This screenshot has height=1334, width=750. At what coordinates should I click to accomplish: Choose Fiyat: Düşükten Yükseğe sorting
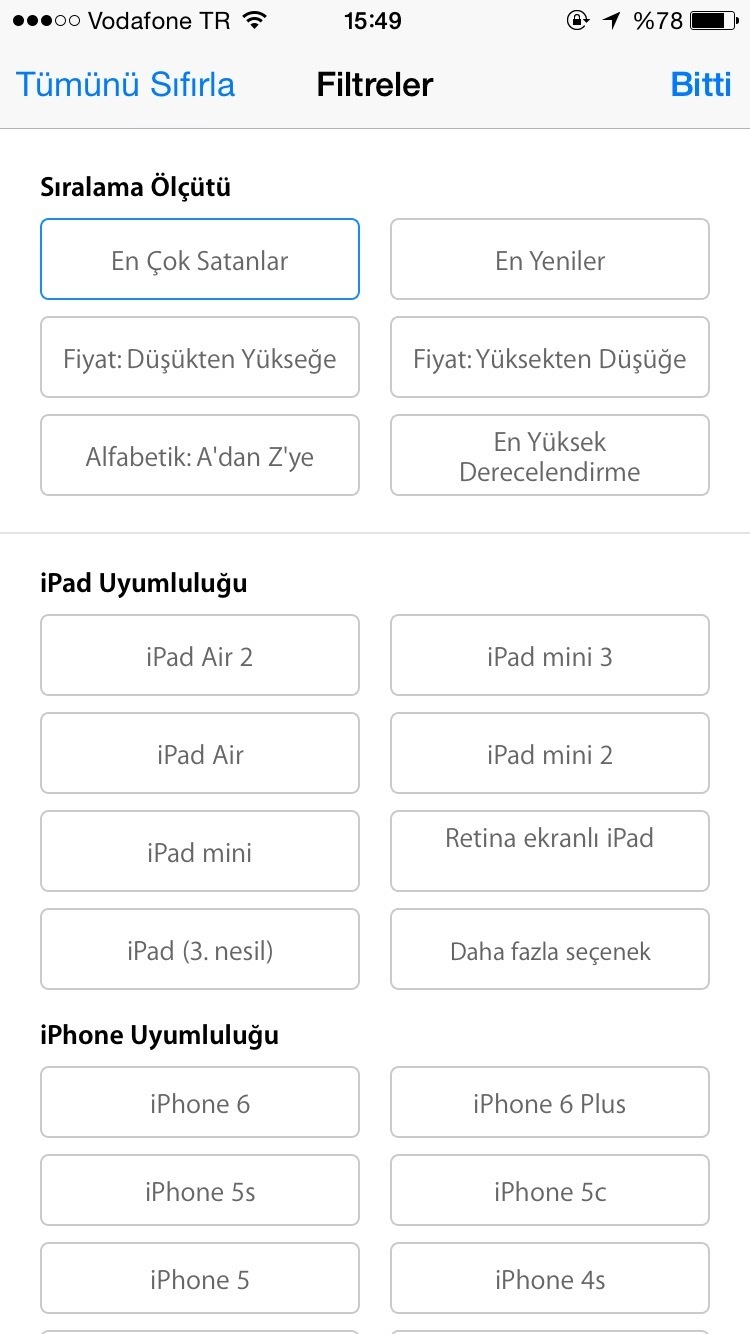[x=200, y=358]
